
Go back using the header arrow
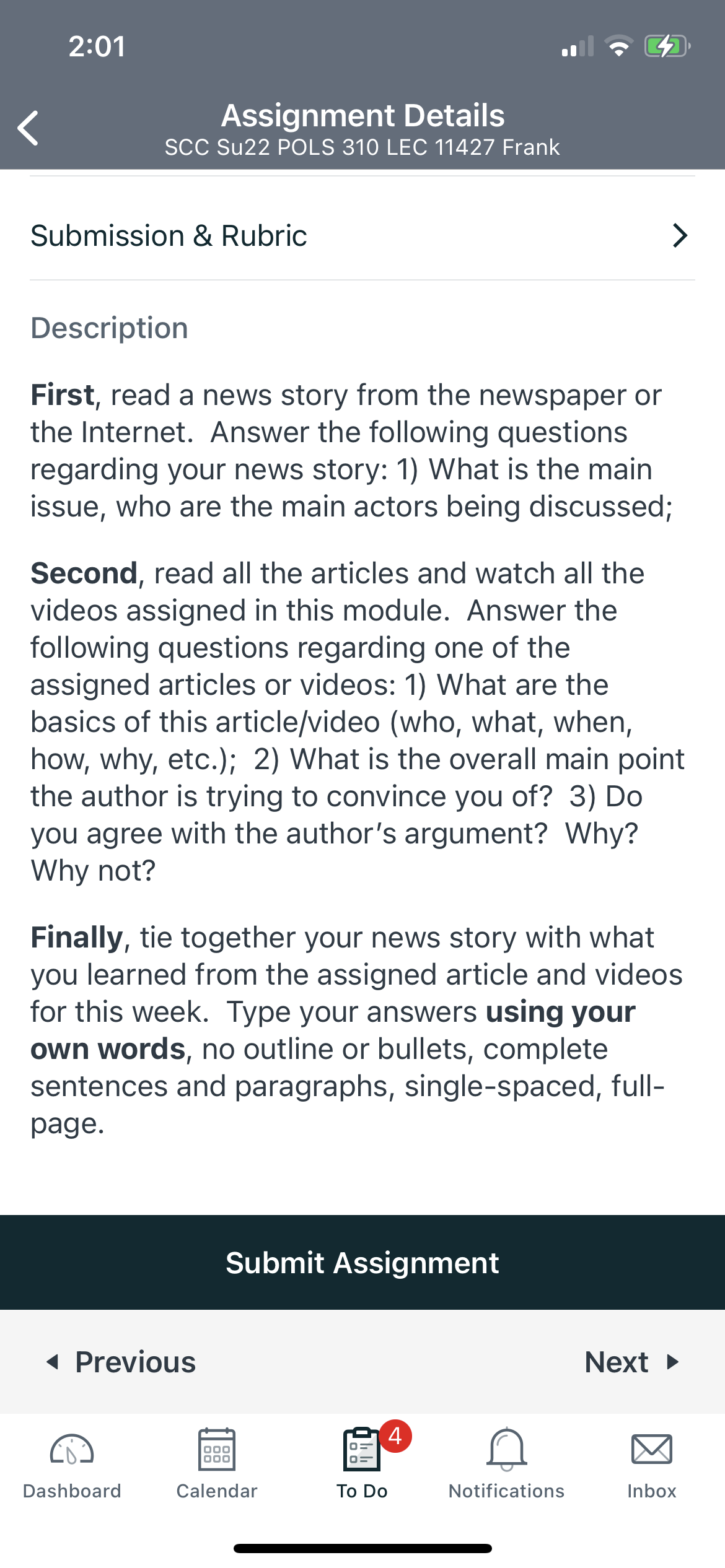28,128
